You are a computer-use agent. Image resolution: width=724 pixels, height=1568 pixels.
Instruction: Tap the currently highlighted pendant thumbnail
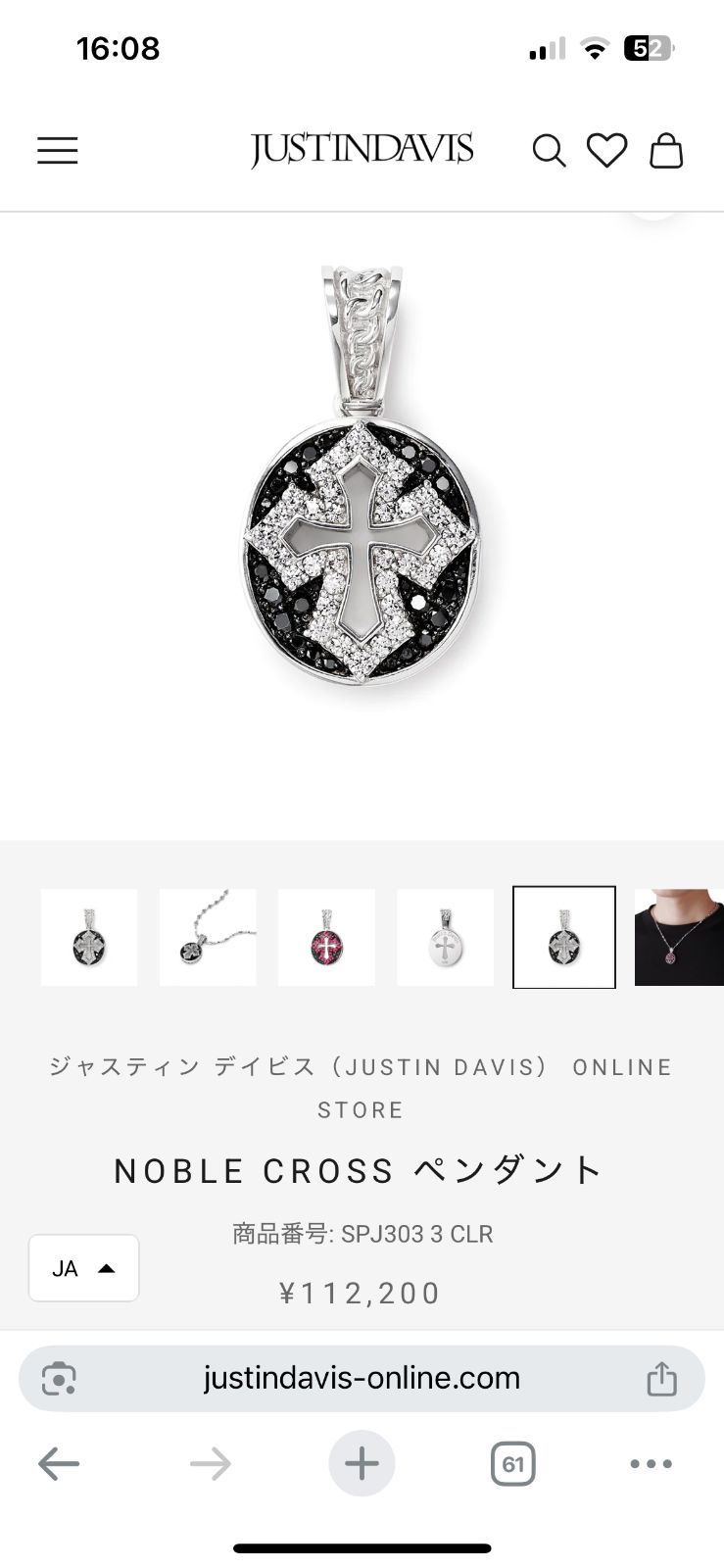(x=563, y=937)
